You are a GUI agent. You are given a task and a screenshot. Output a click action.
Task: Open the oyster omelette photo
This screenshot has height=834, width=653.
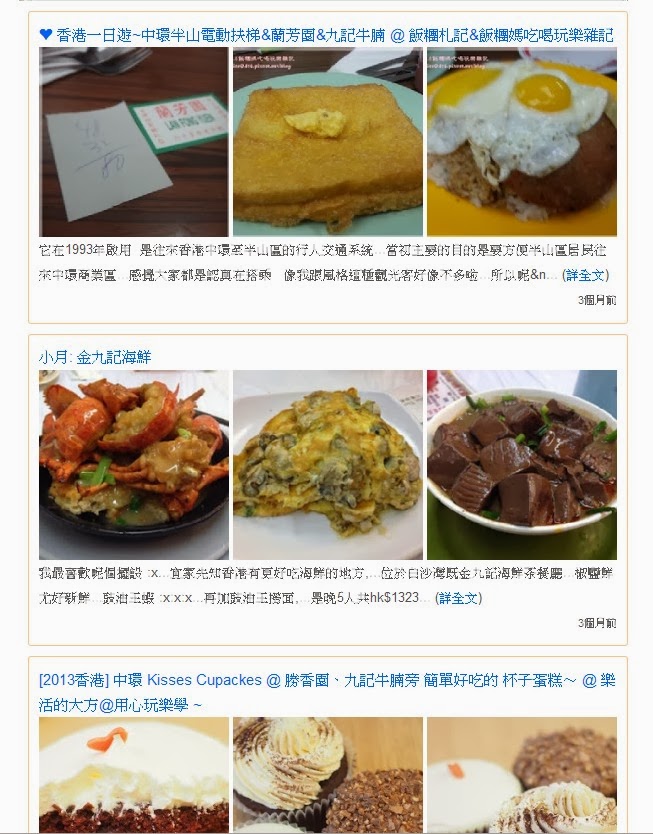click(x=327, y=464)
